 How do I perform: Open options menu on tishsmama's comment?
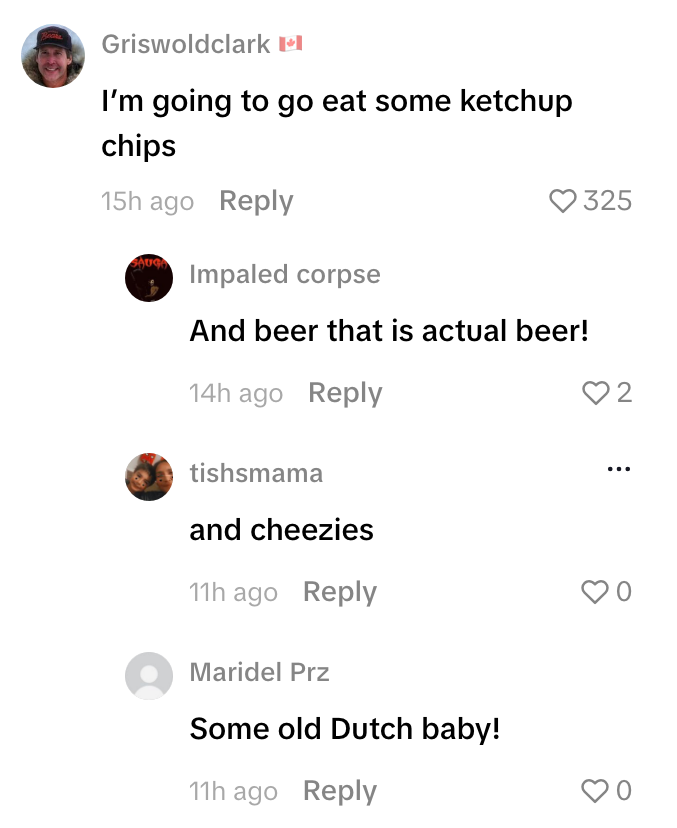pos(619,469)
